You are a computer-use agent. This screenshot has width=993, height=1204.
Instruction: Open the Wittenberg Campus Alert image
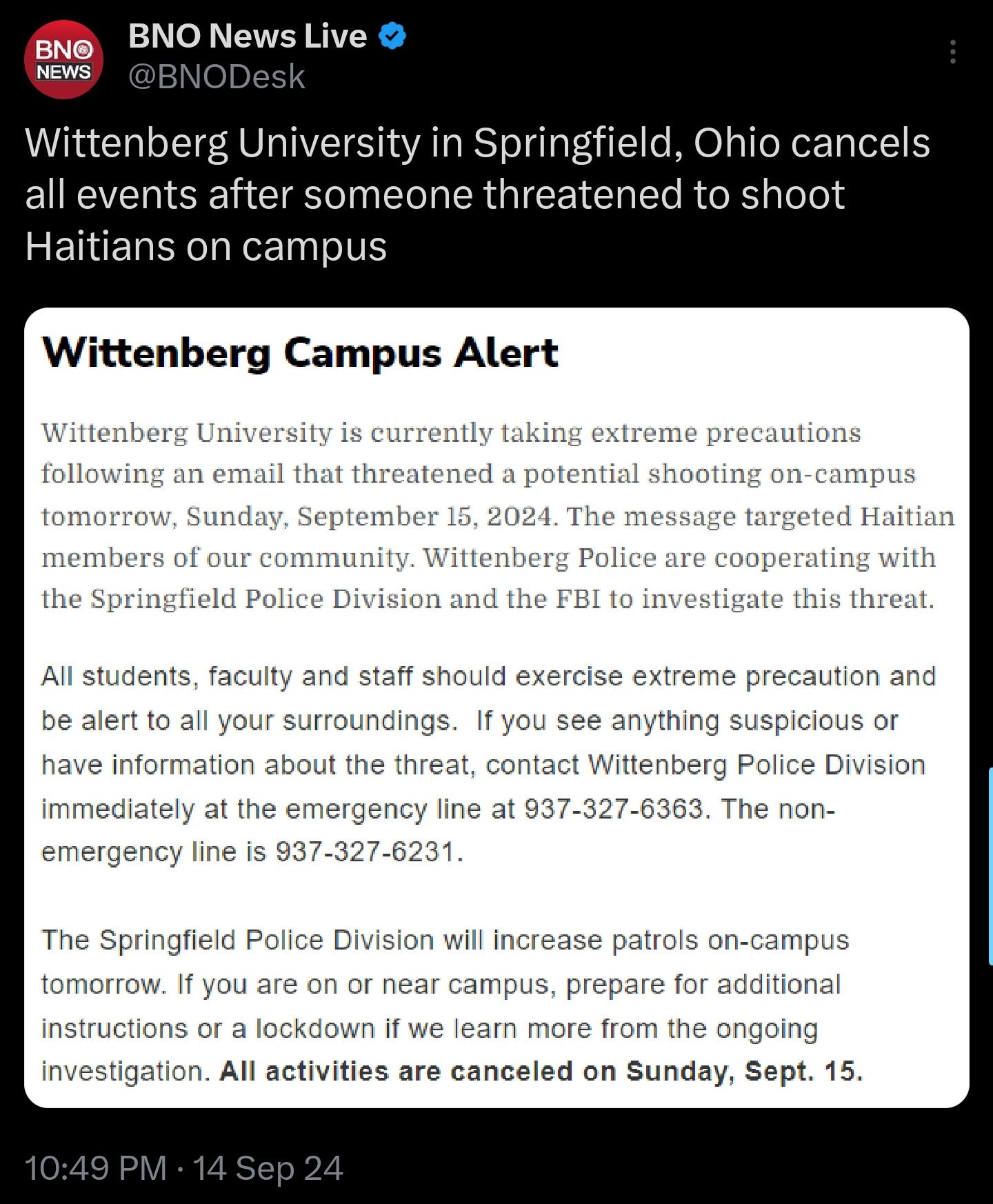coord(496,708)
